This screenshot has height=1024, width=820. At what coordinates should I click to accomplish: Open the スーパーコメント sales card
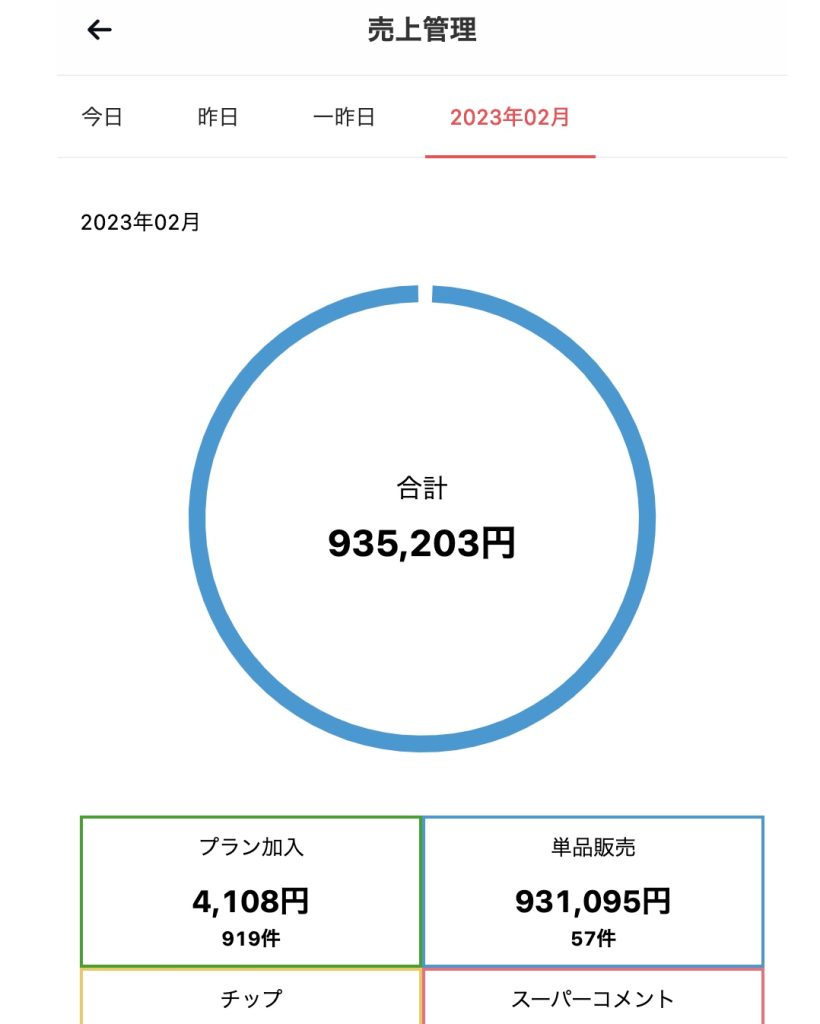[x=593, y=998]
